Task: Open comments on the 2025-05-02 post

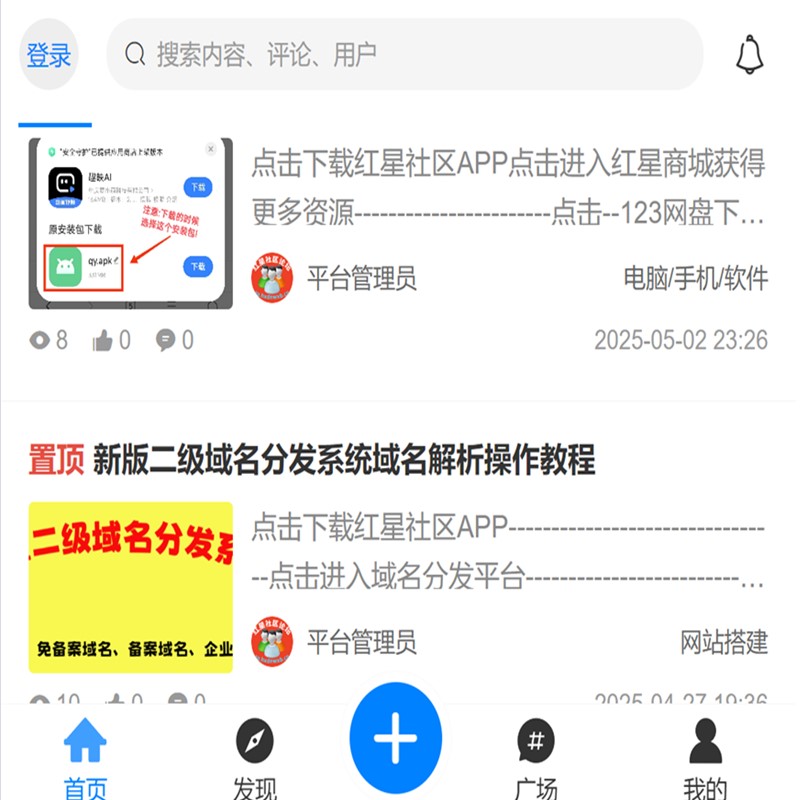Action: tap(174, 341)
